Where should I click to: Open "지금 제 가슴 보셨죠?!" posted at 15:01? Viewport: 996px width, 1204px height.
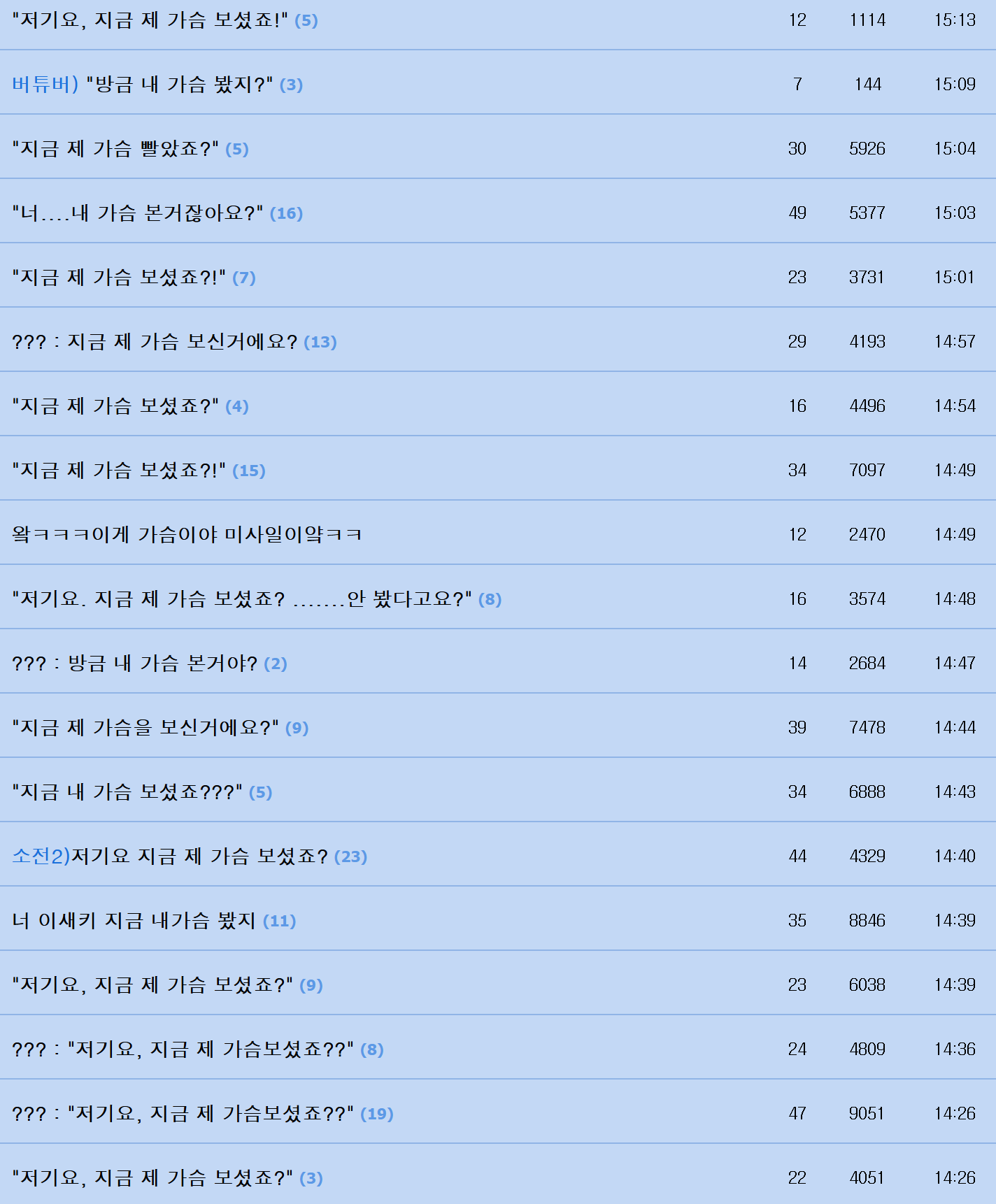click(119, 278)
